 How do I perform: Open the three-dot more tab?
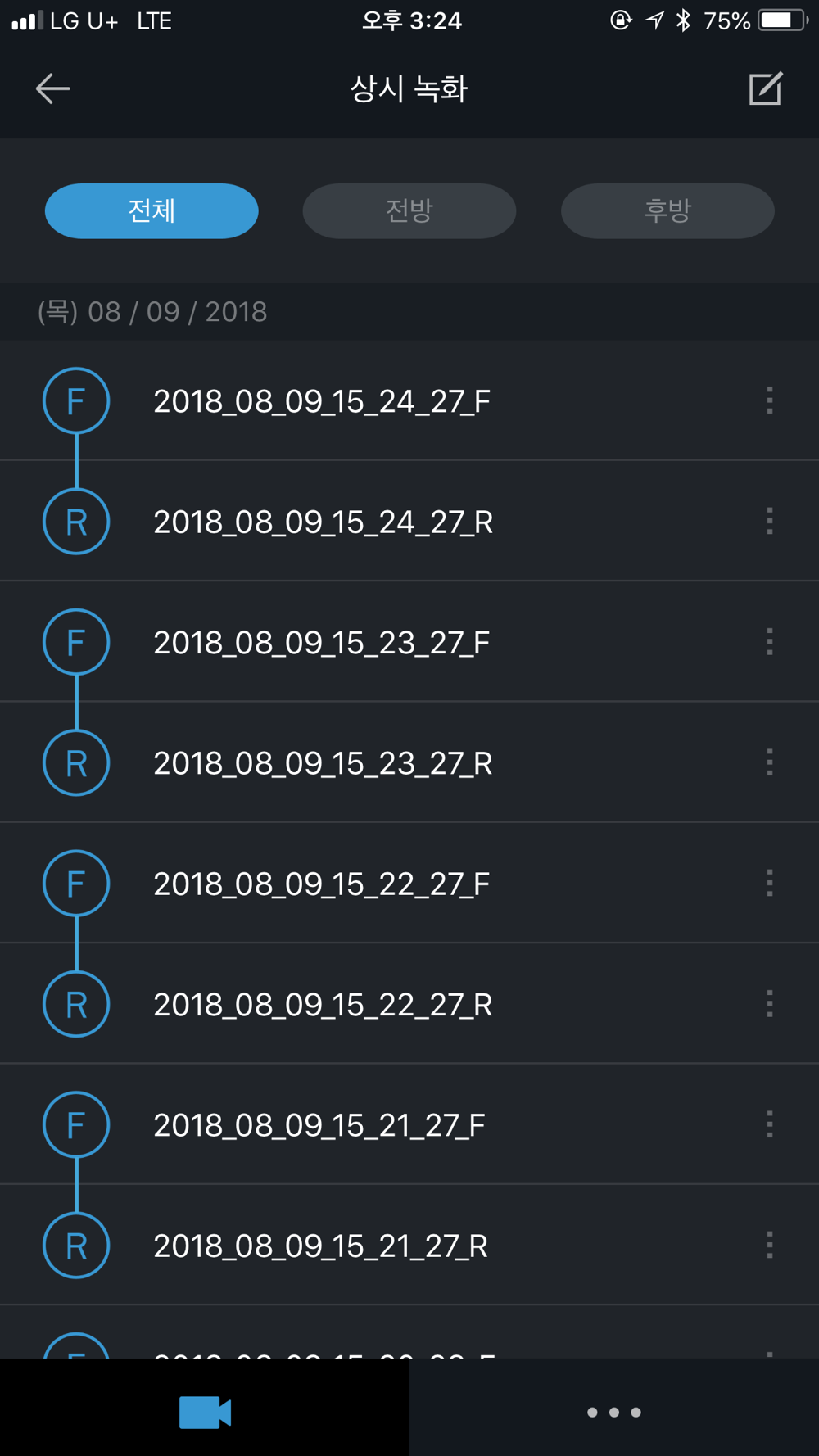(x=614, y=1411)
